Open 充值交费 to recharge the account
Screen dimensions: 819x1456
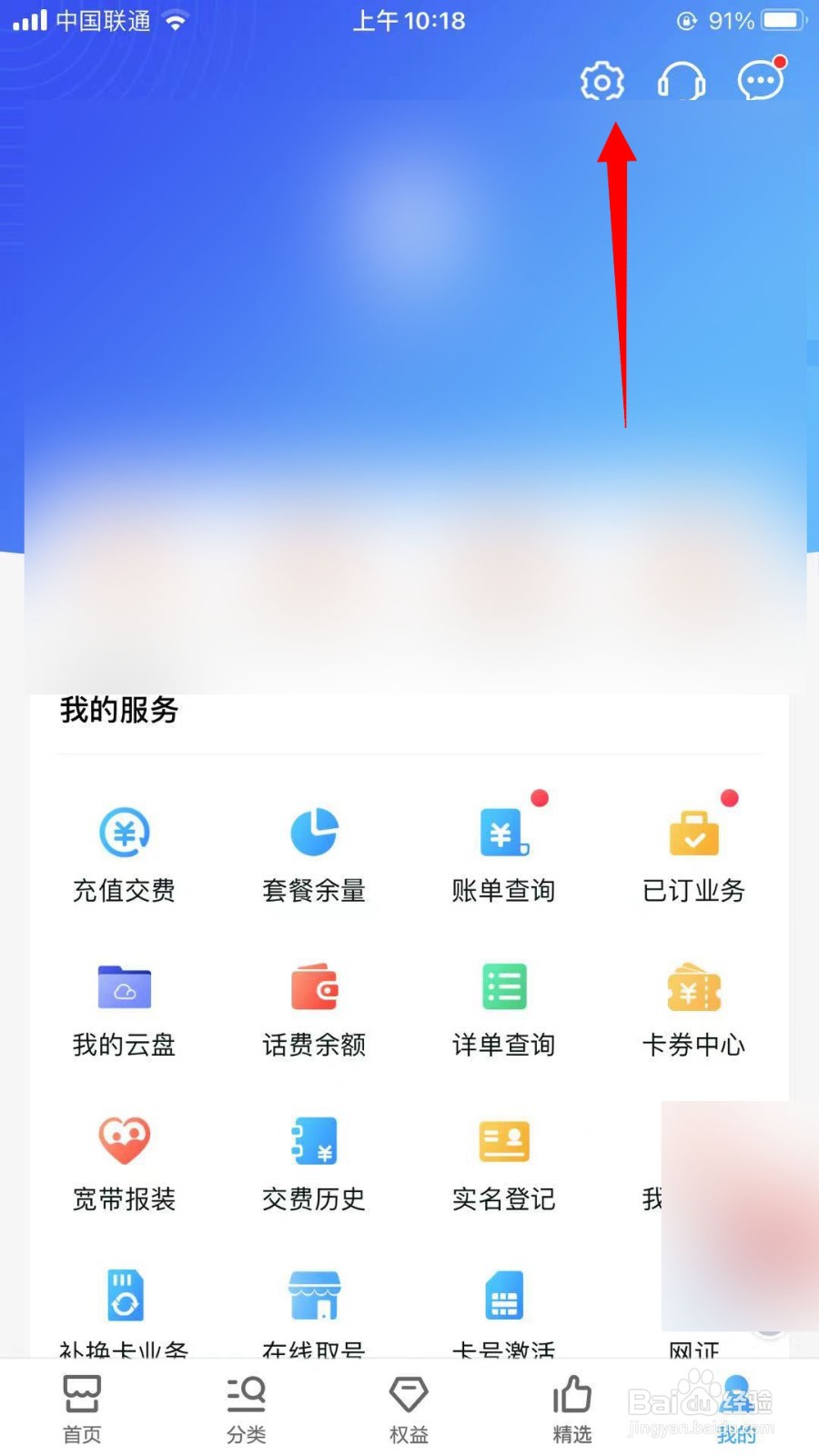pyautogui.click(x=125, y=851)
